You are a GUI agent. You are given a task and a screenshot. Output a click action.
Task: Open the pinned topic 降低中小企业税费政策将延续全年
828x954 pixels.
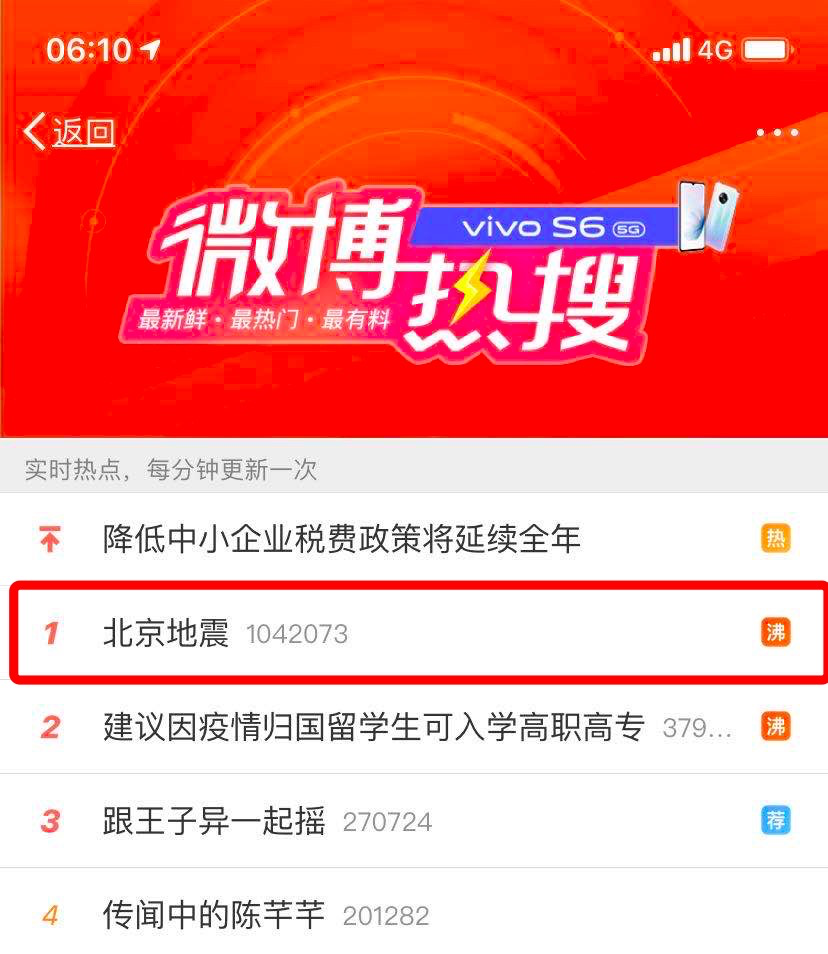[342, 539]
